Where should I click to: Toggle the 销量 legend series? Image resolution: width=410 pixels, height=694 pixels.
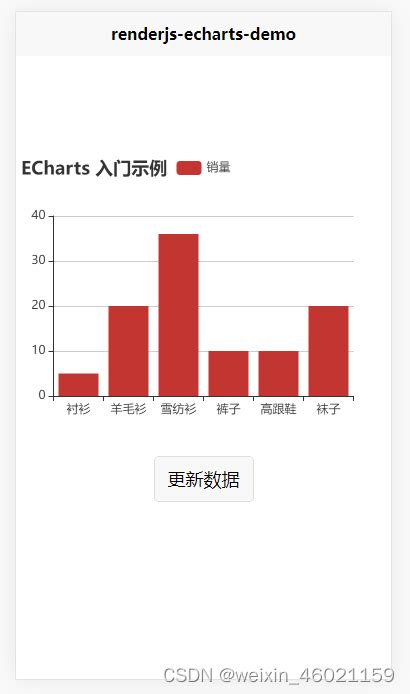pos(203,168)
